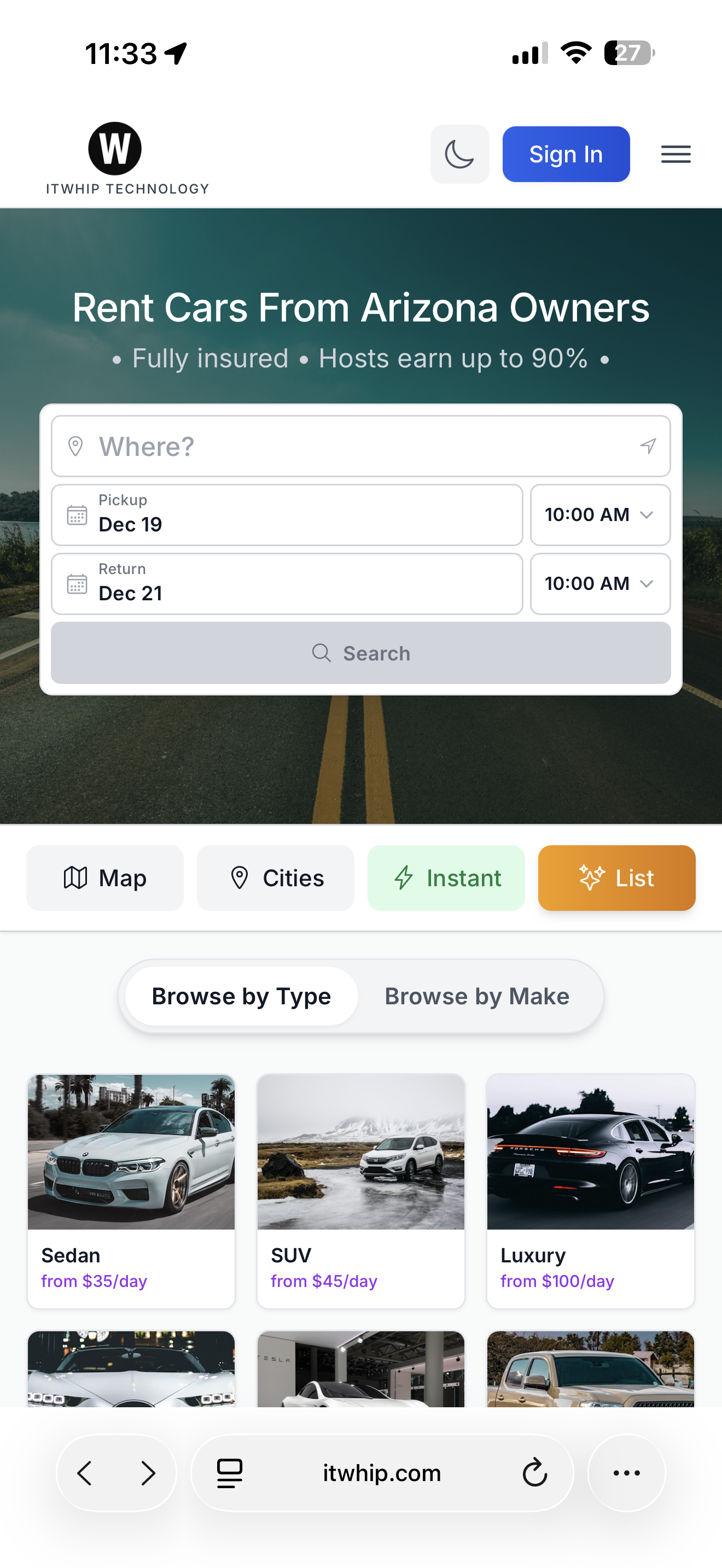Open the Pickup date picker
Screen dimensions: 722x1568
click(287, 515)
